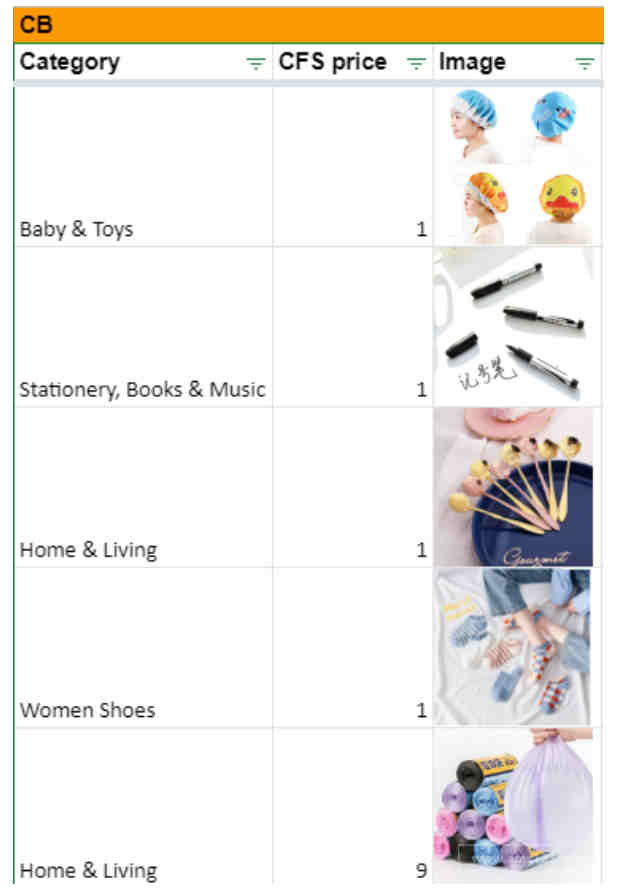
Task: Open the CFS price column filter
Action: click(x=416, y=63)
